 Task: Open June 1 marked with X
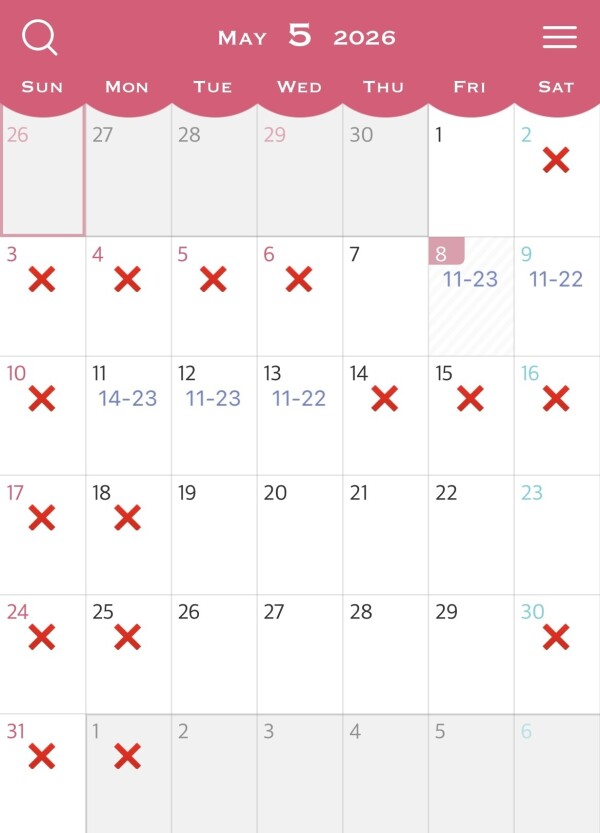pos(128,774)
